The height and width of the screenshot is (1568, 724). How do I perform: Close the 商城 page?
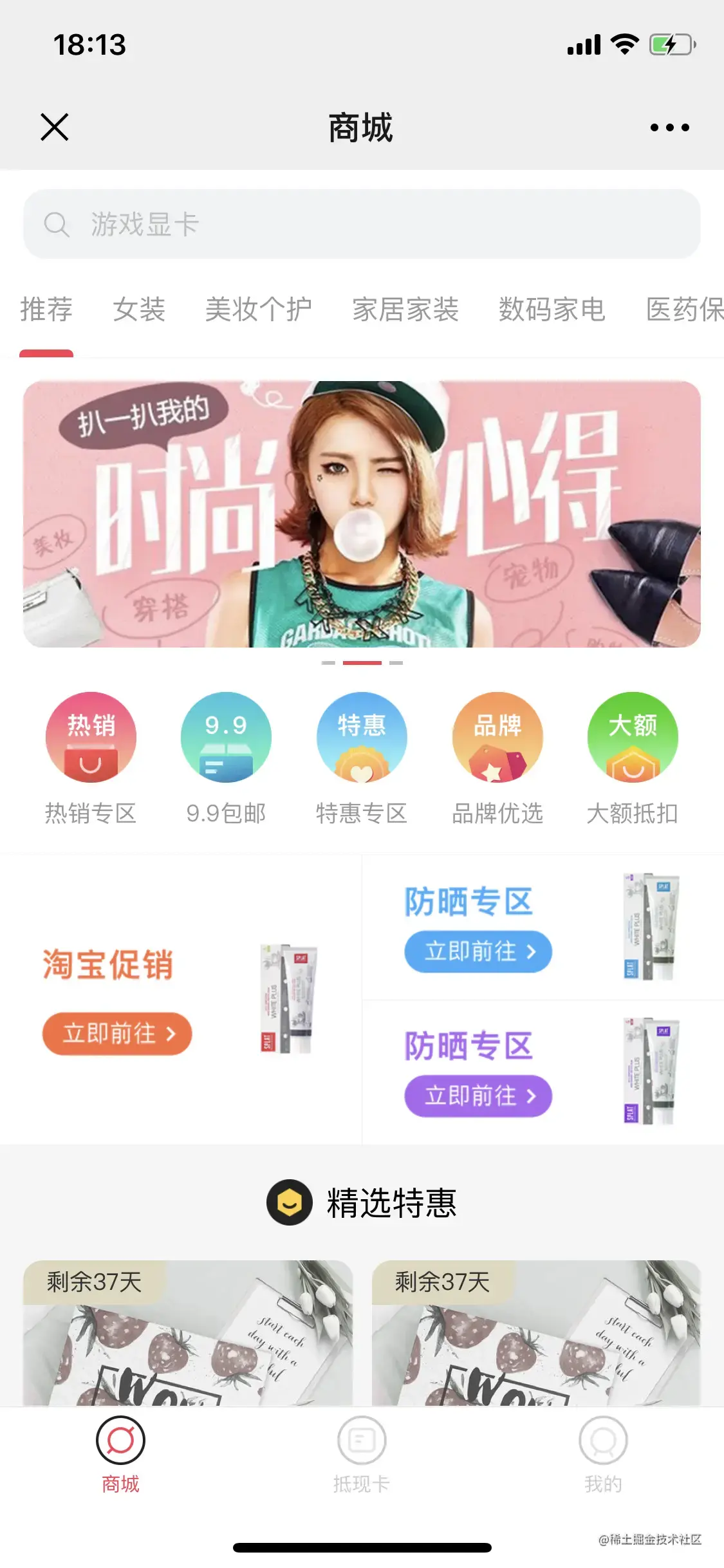coord(55,127)
